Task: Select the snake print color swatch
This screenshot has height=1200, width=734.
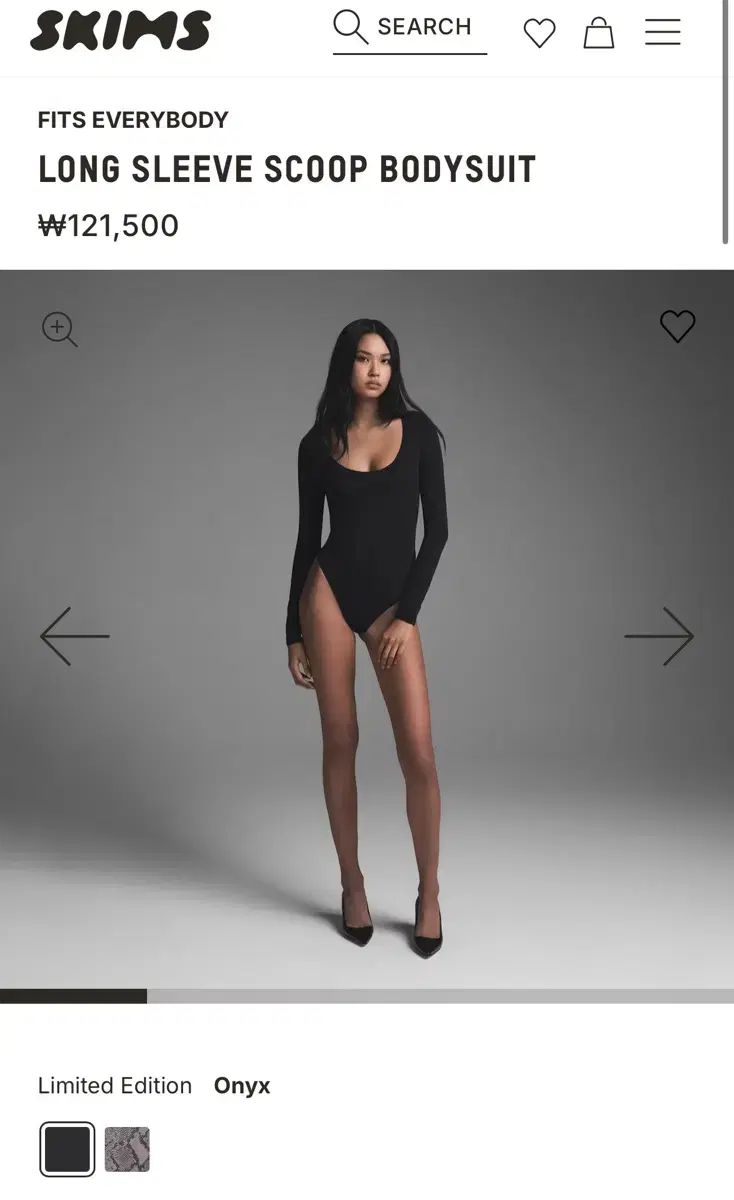Action: [127, 1149]
